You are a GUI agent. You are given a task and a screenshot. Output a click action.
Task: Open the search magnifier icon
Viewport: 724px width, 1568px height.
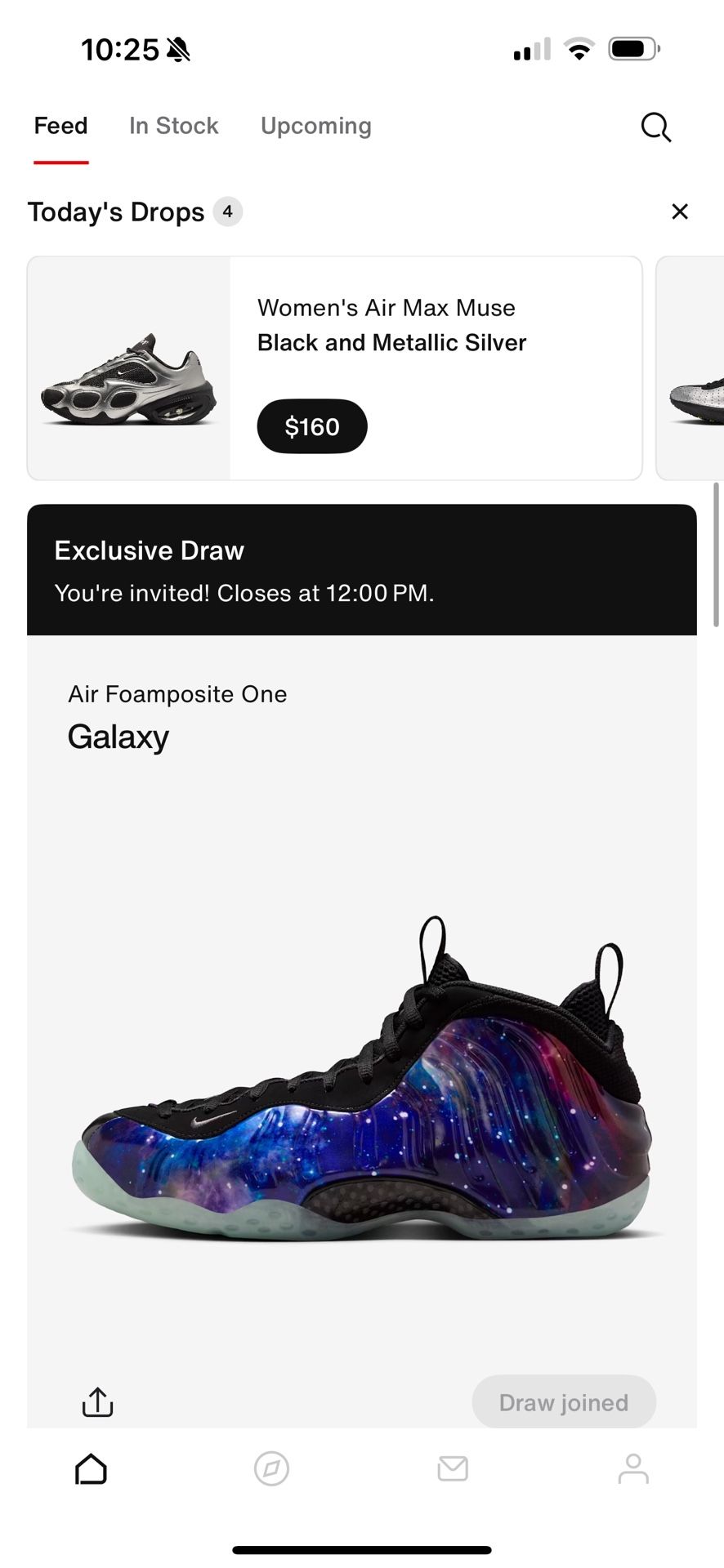pyautogui.click(x=655, y=127)
